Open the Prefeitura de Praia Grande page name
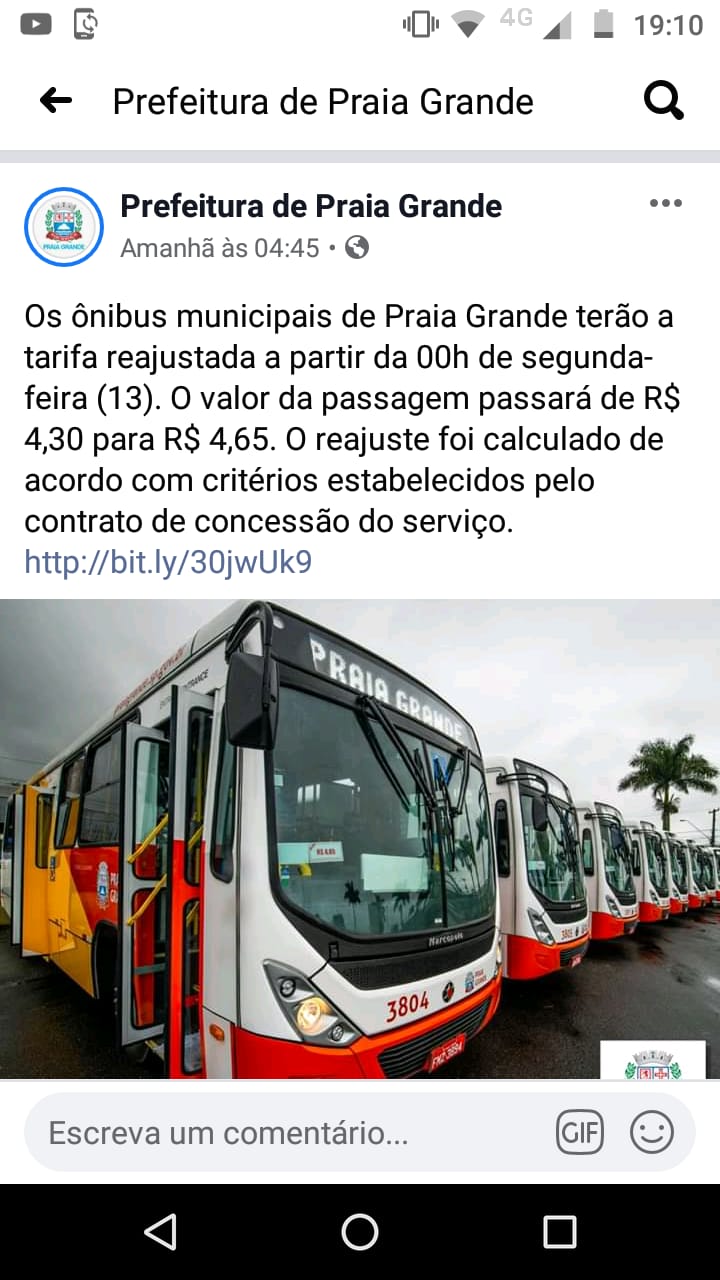This screenshot has height=1280, width=720. 311,206
